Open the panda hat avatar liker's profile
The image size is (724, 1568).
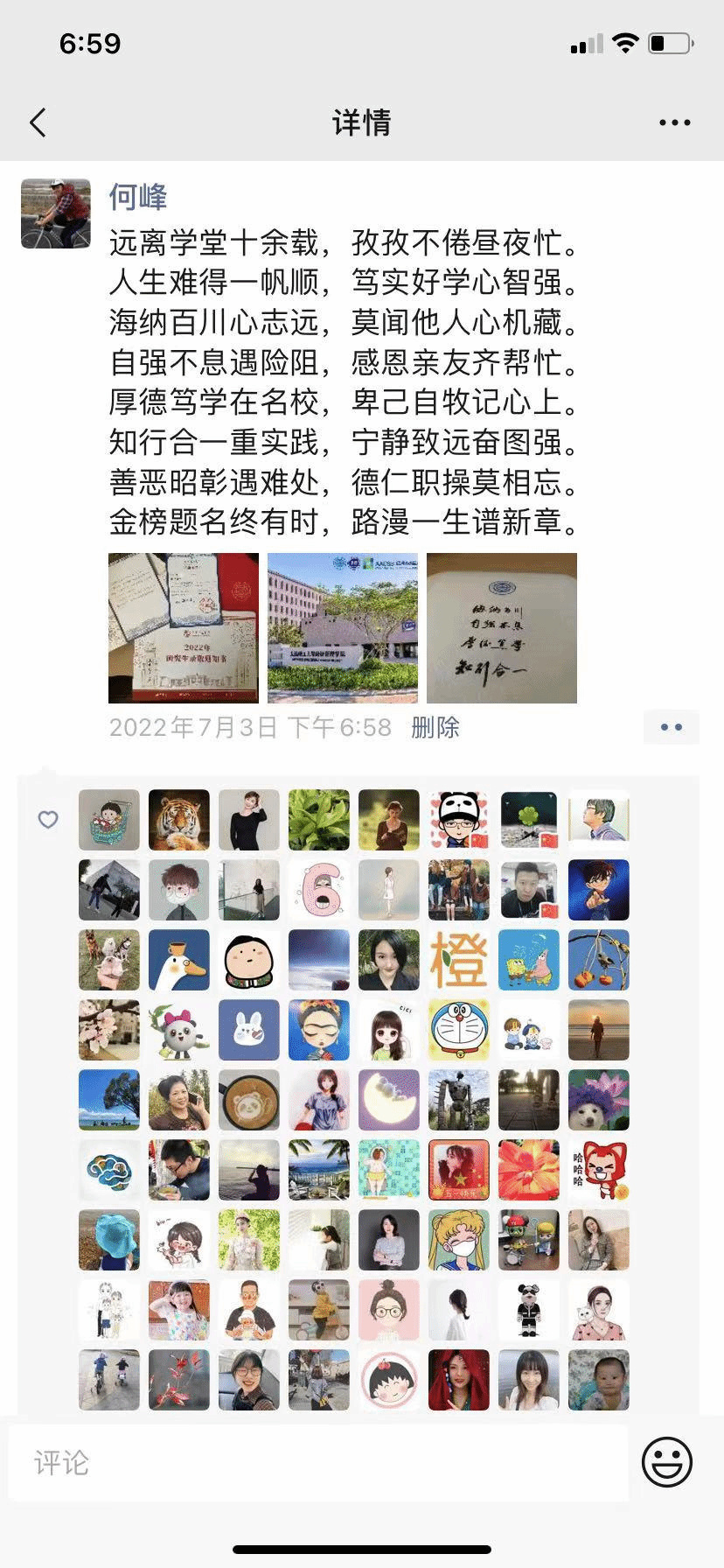(x=459, y=820)
